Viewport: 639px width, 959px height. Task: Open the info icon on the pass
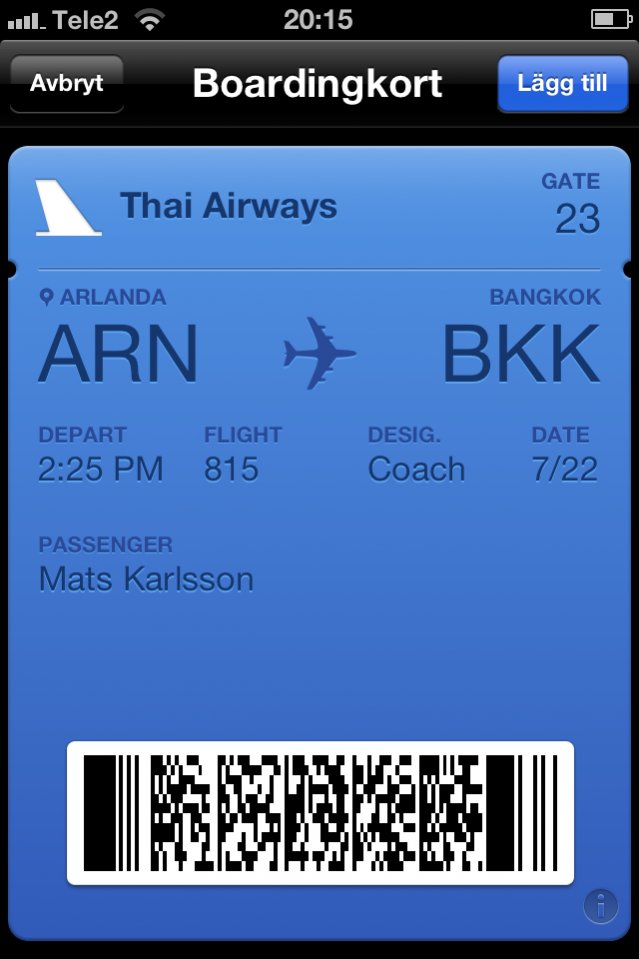(x=600, y=906)
